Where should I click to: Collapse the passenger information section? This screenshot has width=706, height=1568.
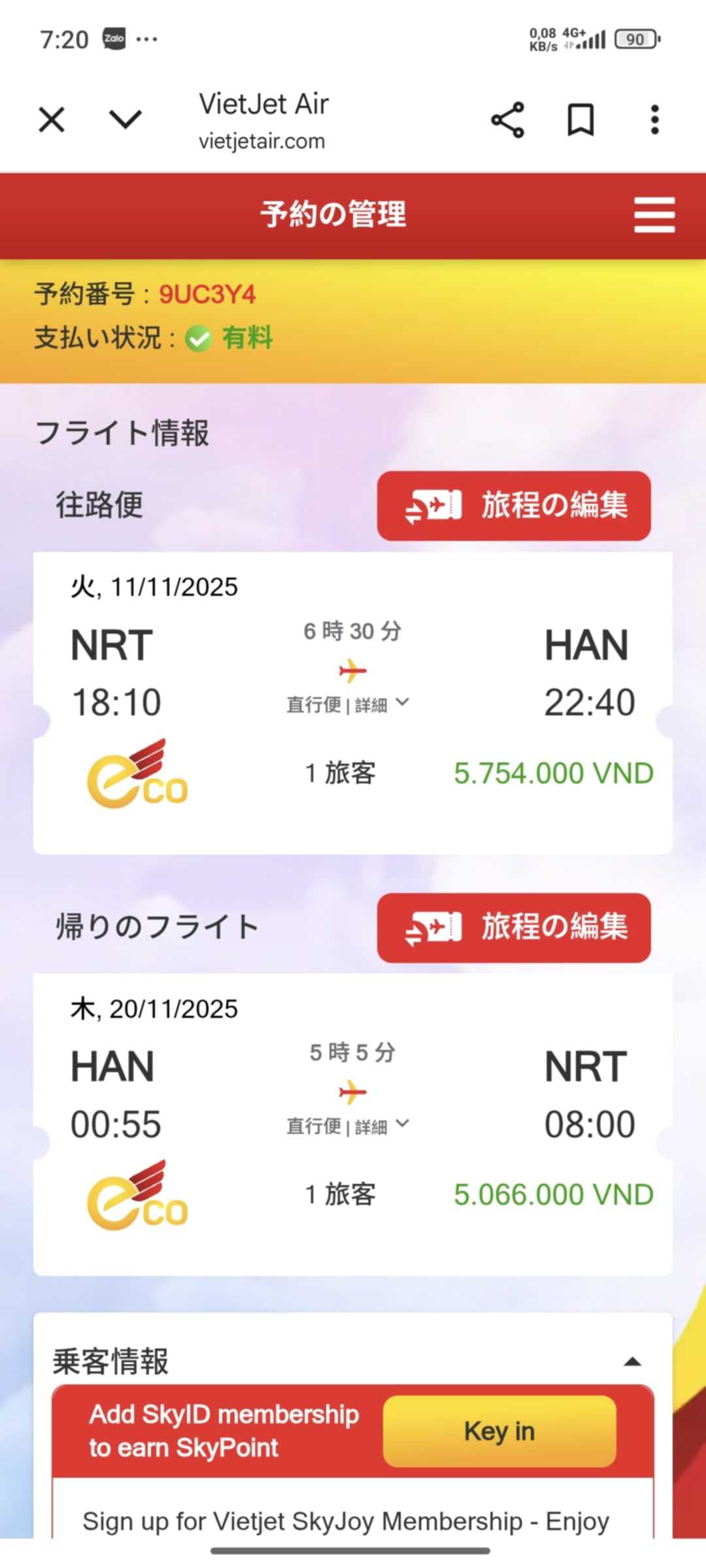pyautogui.click(x=631, y=1362)
